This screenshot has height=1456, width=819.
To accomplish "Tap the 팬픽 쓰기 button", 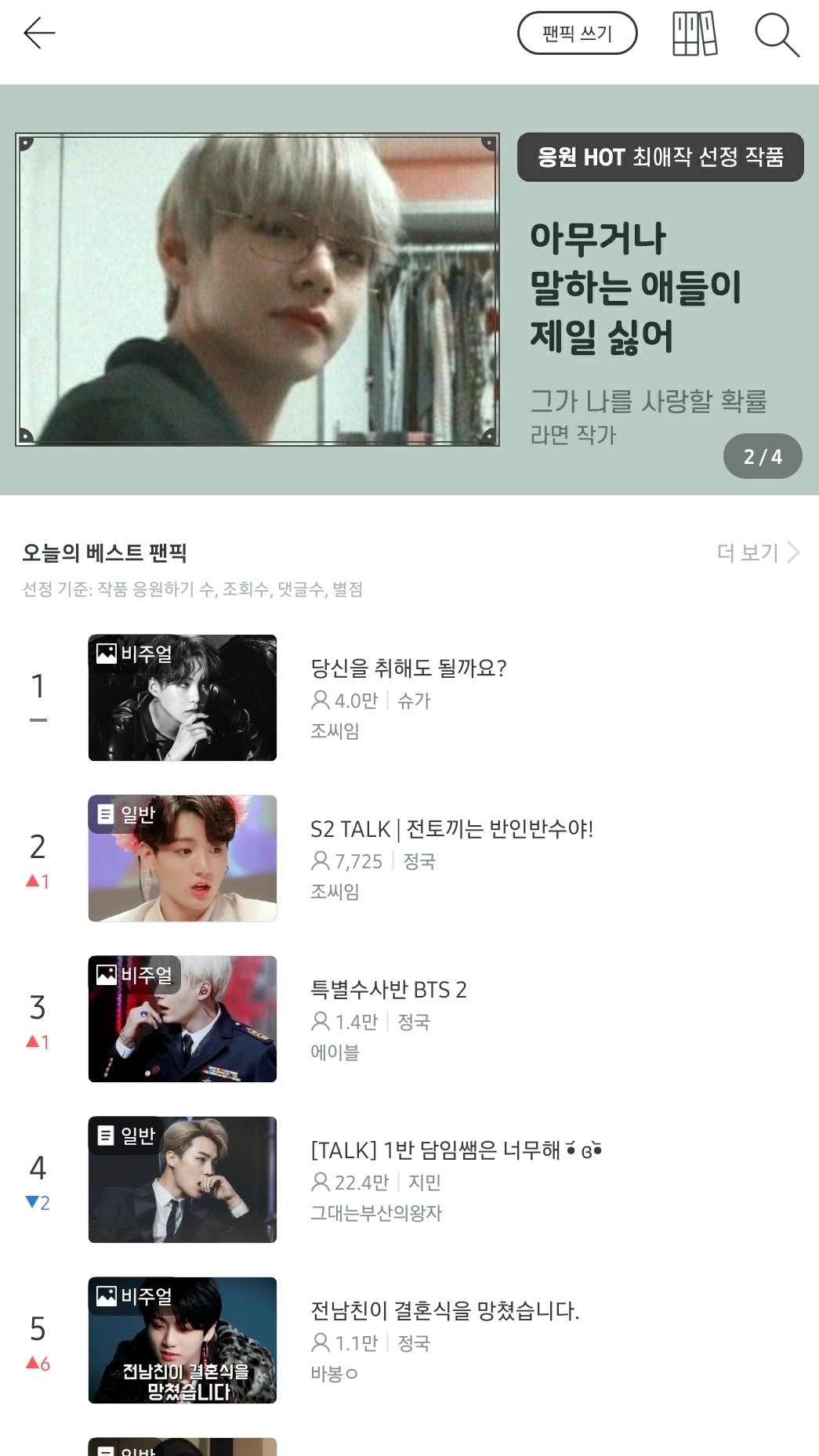I will click(x=577, y=34).
